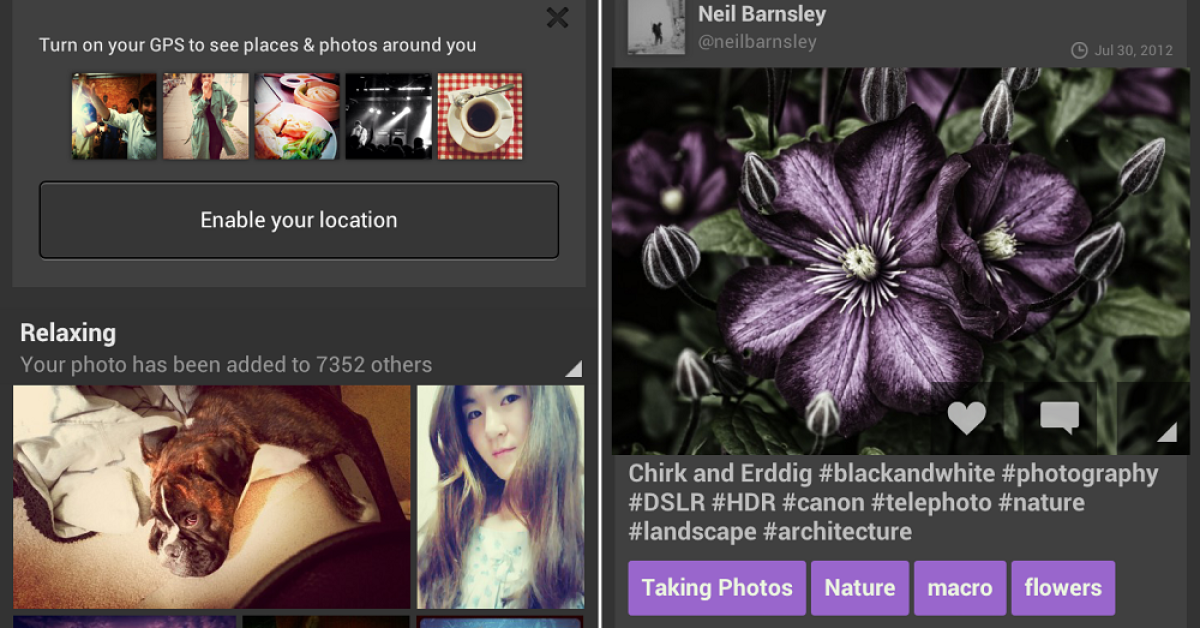This screenshot has height=628, width=1200.
Task: Choose the macro tag chip
Action: (x=960, y=588)
